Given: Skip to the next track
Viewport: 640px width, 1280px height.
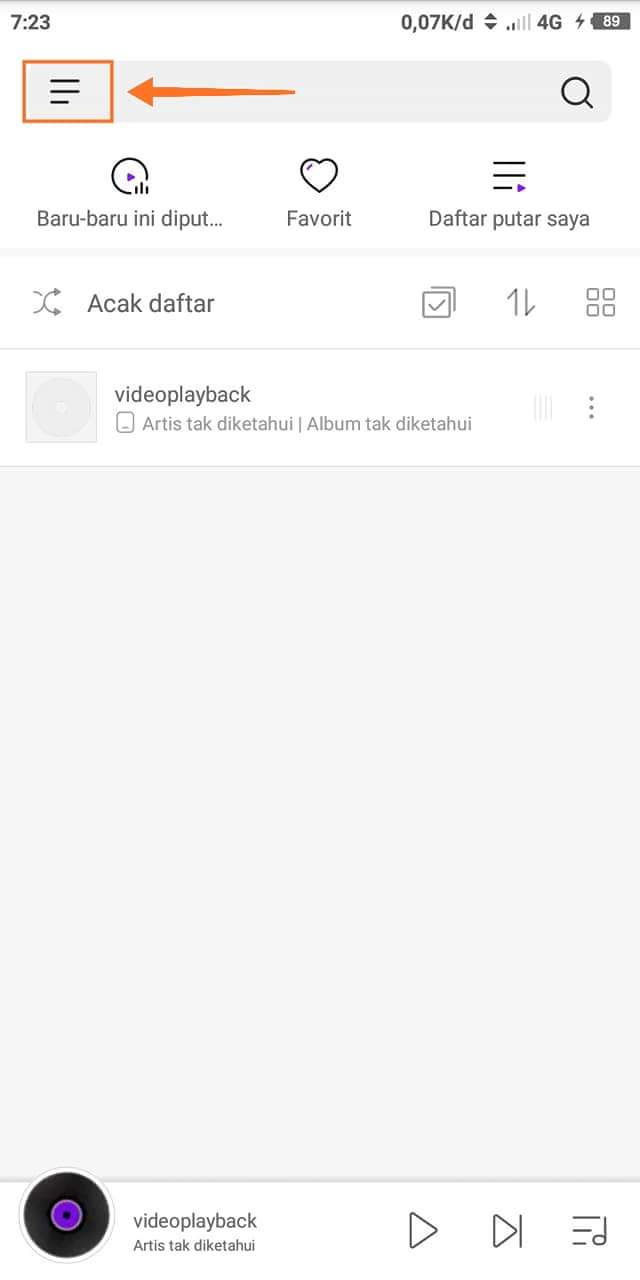Looking at the screenshot, I should (507, 1230).
